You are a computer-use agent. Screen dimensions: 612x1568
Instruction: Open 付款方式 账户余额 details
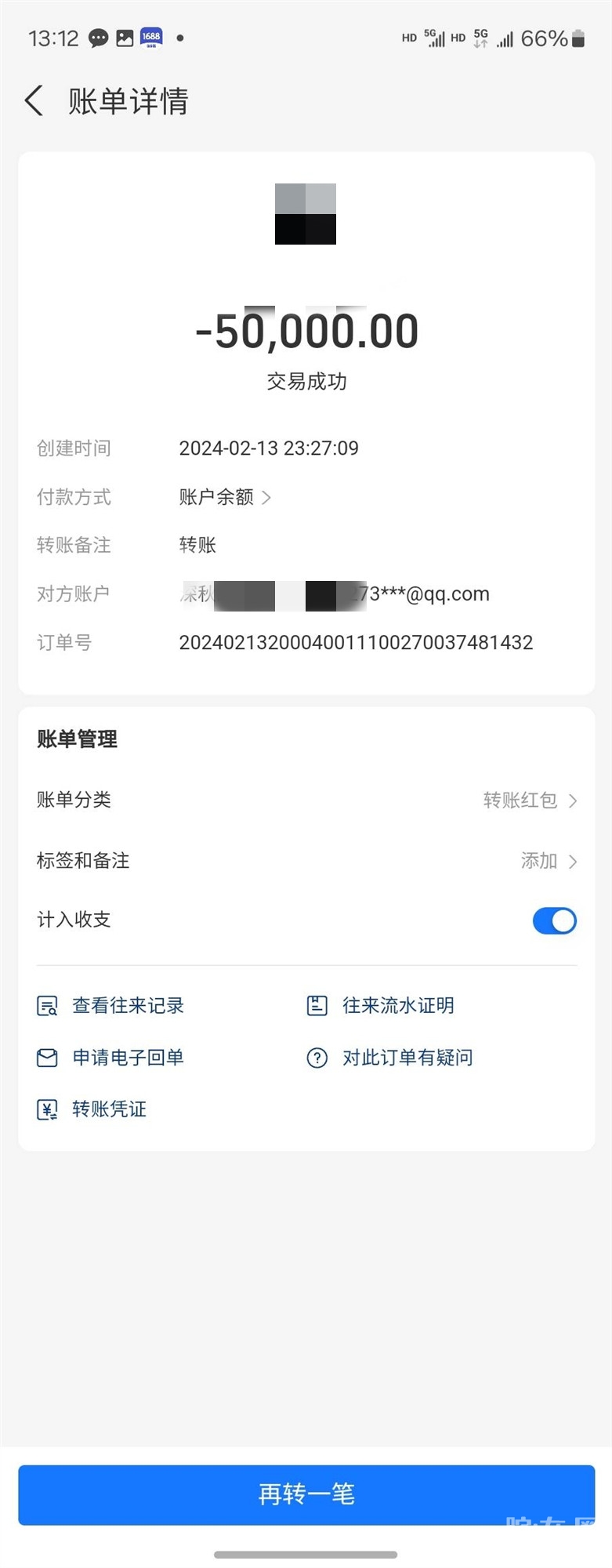point(225,497)
